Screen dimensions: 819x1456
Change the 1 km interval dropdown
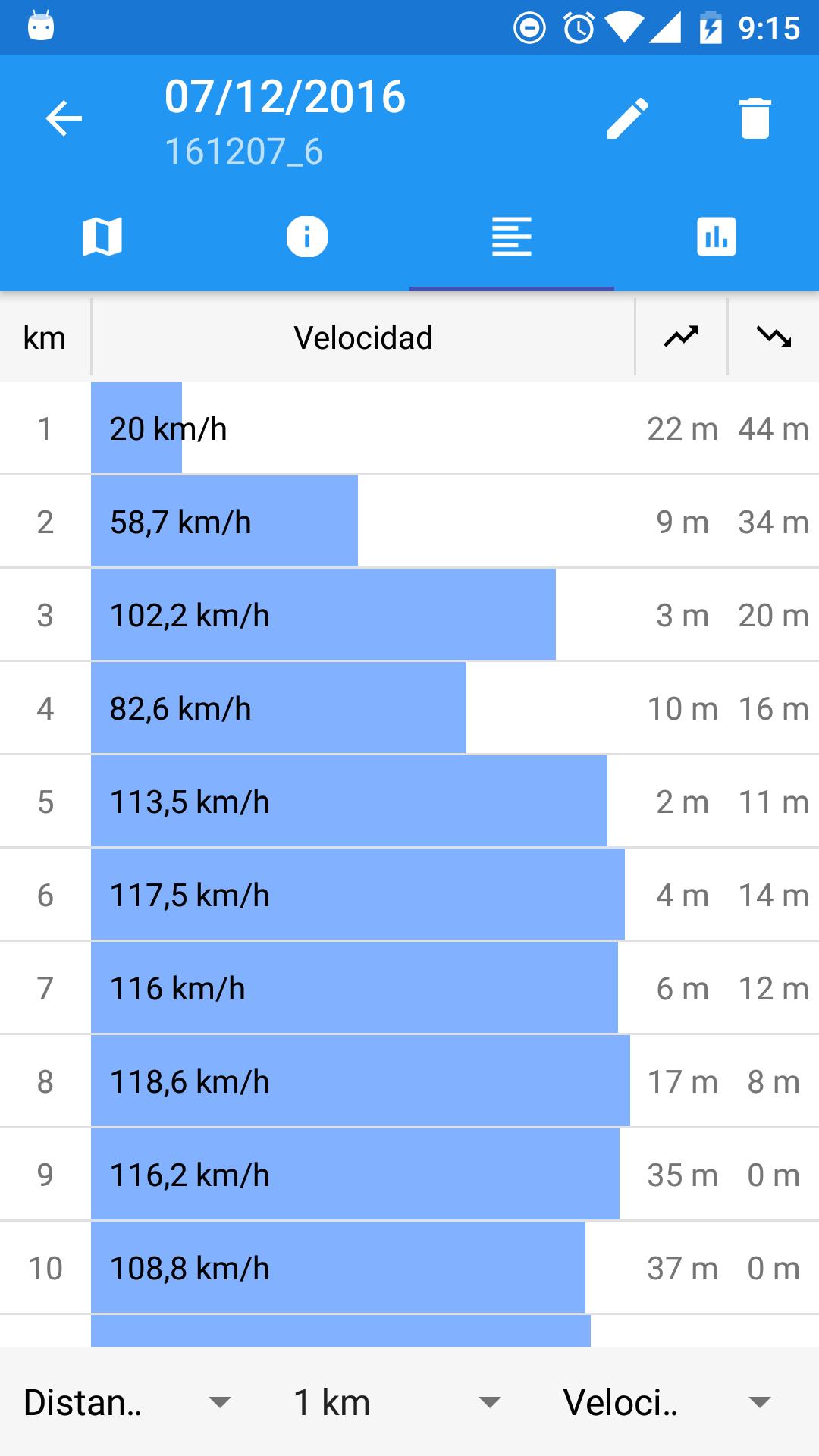pos(397,1403)
